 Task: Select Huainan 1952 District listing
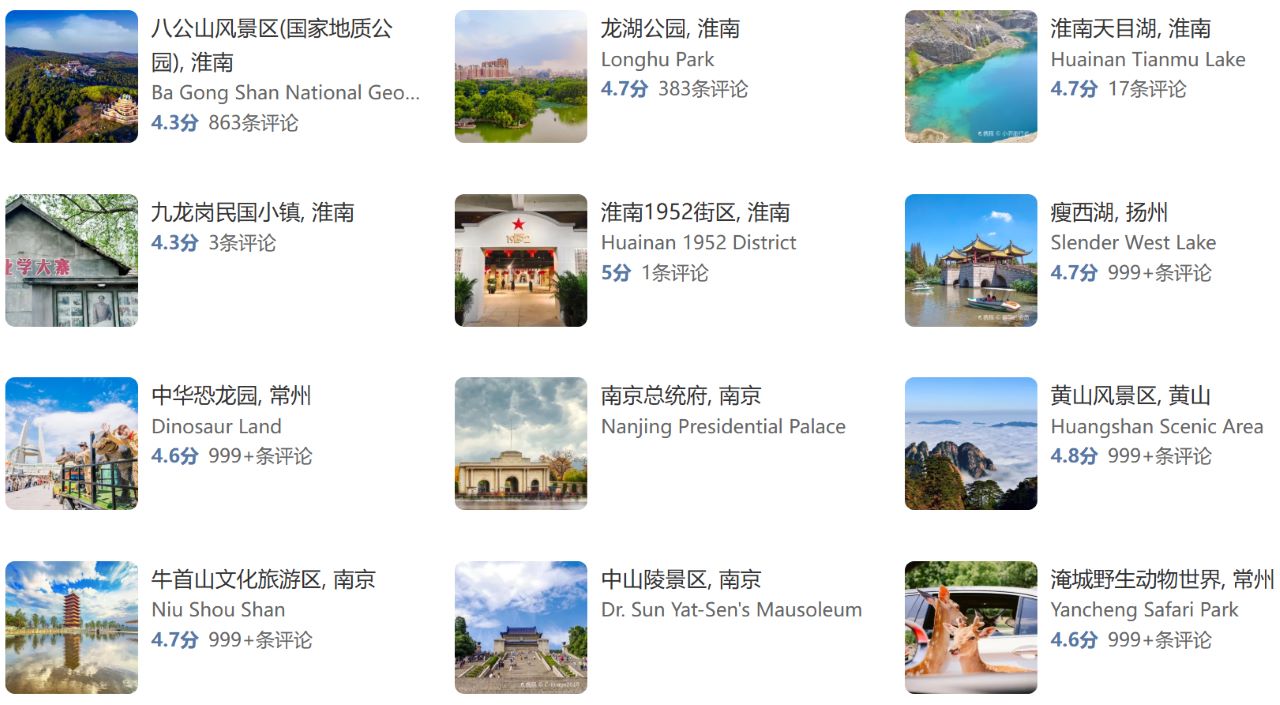coord(695,213)
